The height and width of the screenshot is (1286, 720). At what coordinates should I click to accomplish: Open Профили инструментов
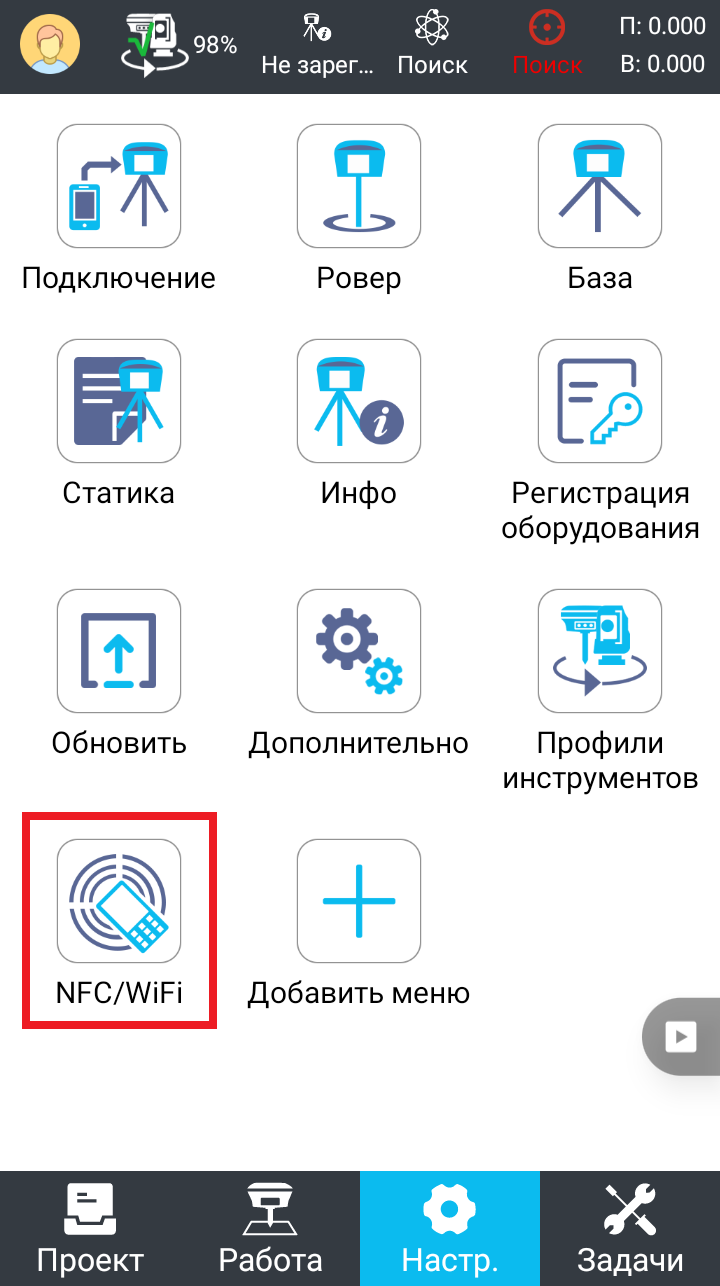pyautogui.click(x=599, y=651)
